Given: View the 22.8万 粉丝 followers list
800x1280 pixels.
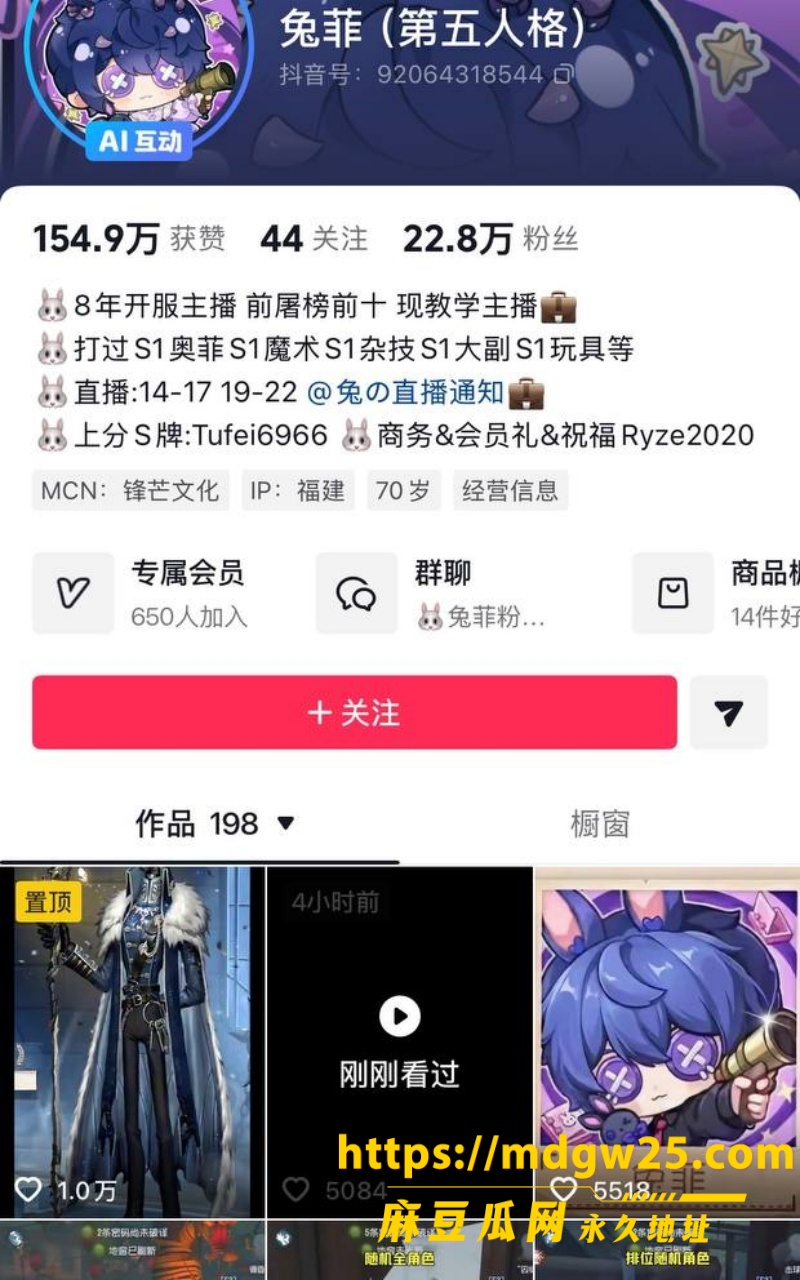Looking at the screenshot, I should pyautogui.click(x=490, y=239).
